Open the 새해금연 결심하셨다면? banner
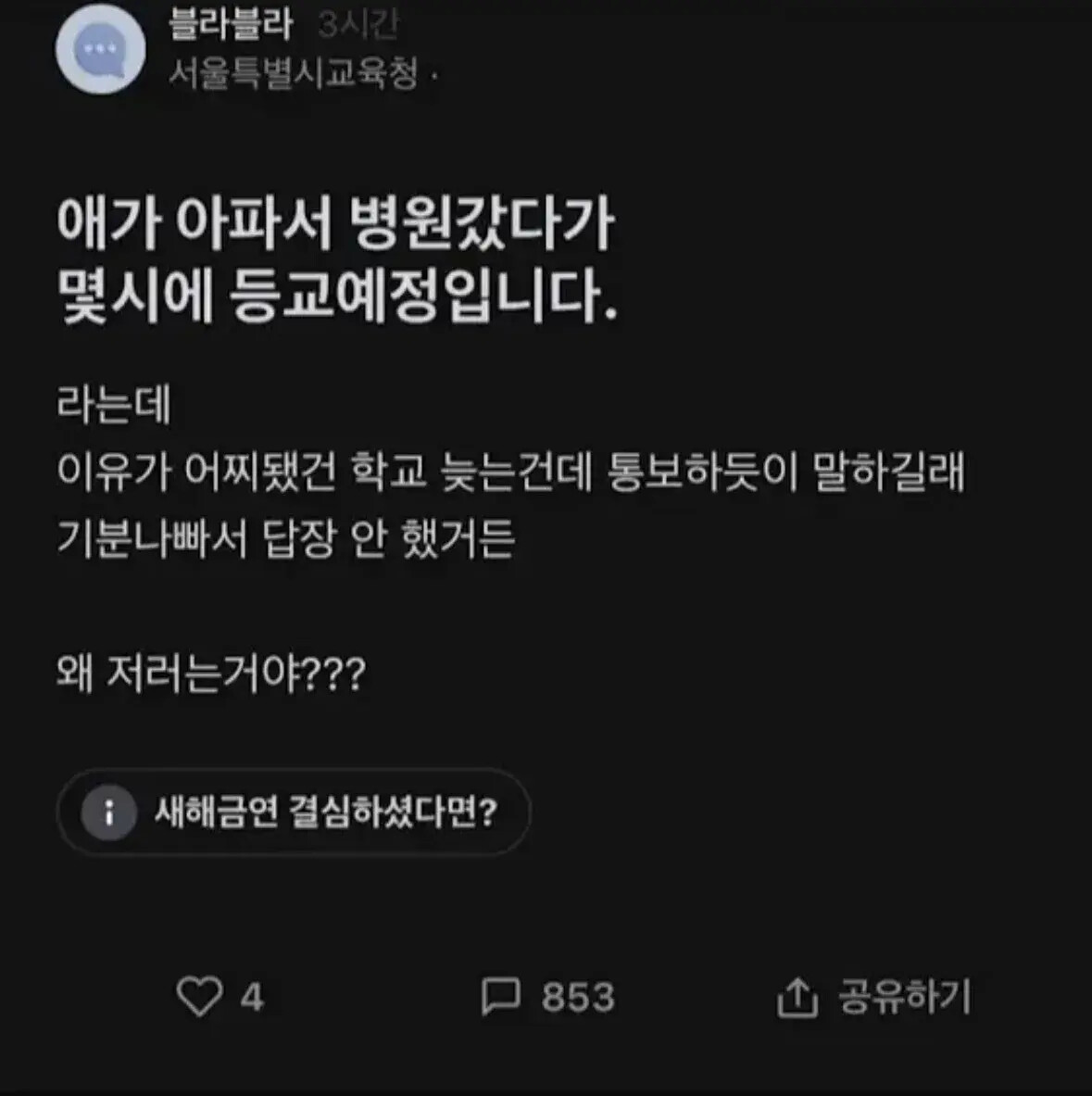The height and width of the screenshot is (1096, 1092). point(293,812)
